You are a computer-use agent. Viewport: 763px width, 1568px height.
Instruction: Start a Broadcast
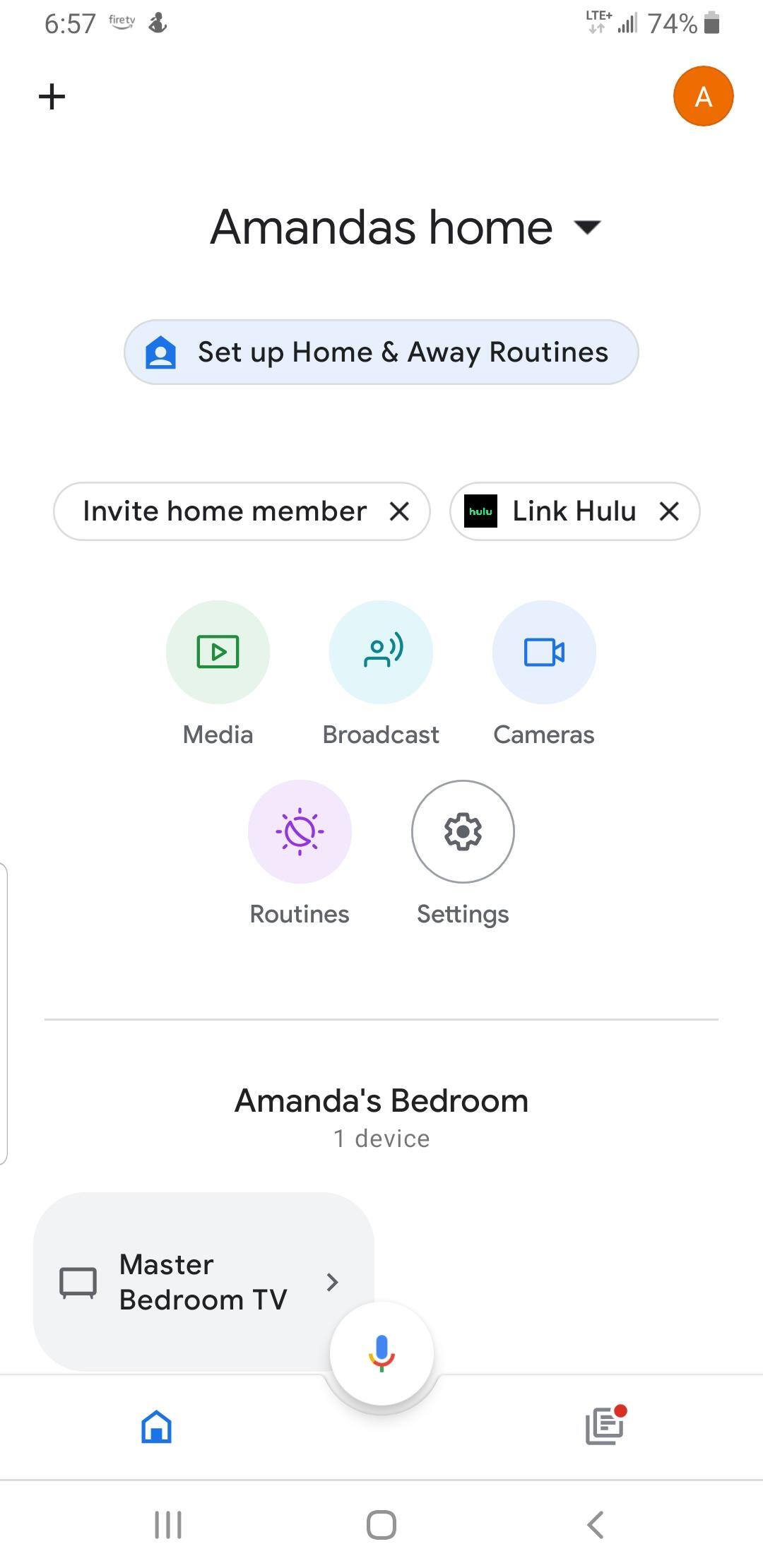381,652
